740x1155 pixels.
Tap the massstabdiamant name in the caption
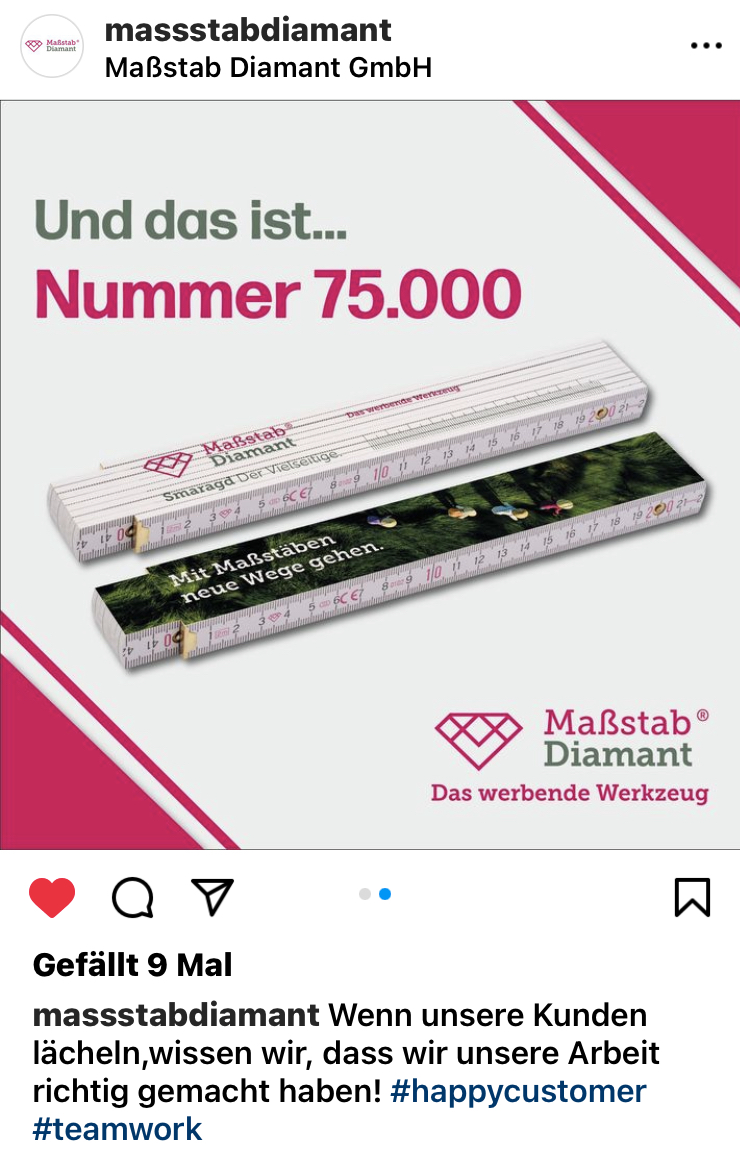coord(176,1015)
